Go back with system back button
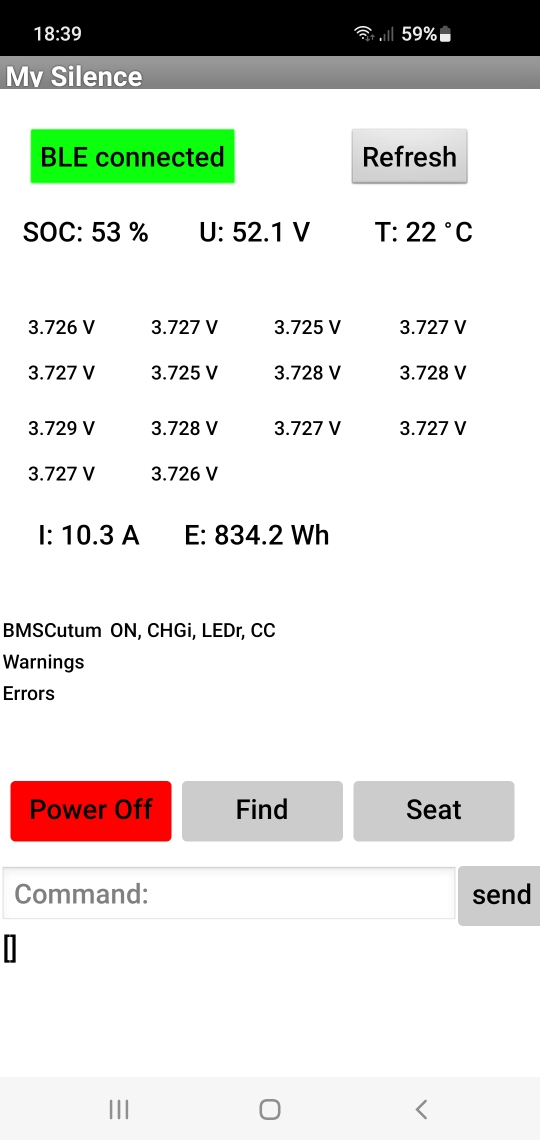The width and height of the screenshot is (540, 1140). click(422, 1109)
